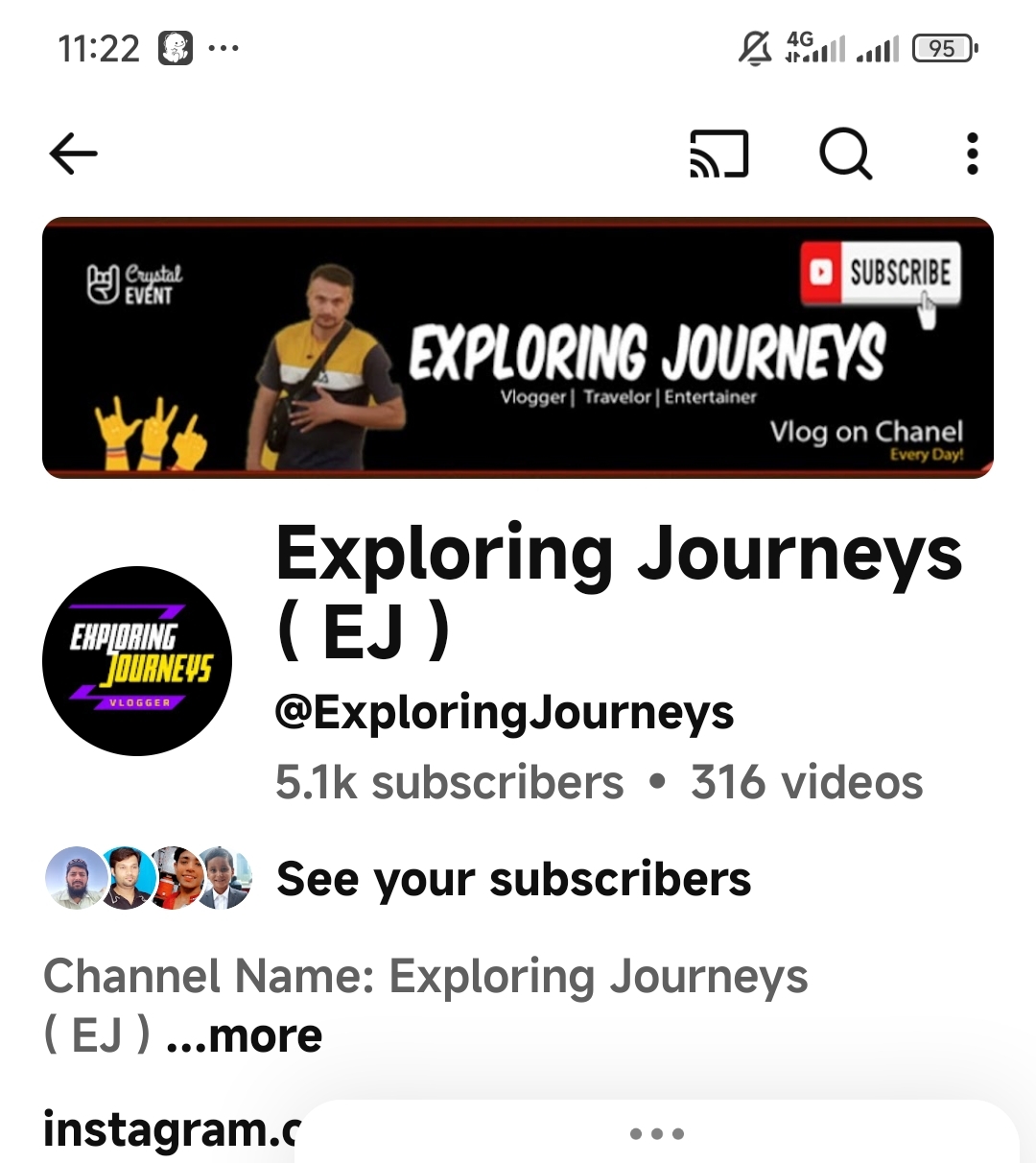
Task: Open the cast to device option
Action: 718,154
